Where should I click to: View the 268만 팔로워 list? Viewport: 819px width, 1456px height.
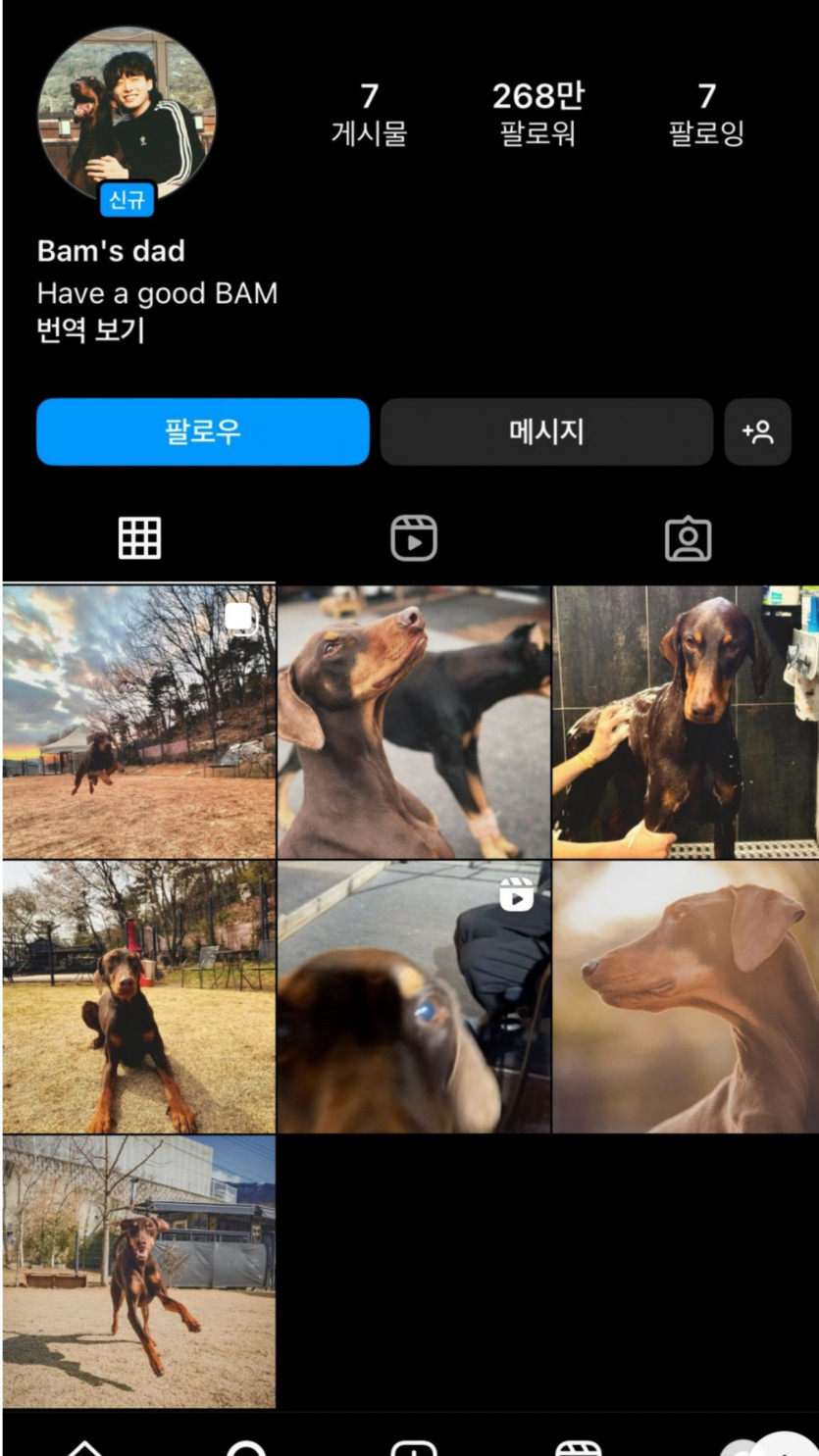[537, 114]
